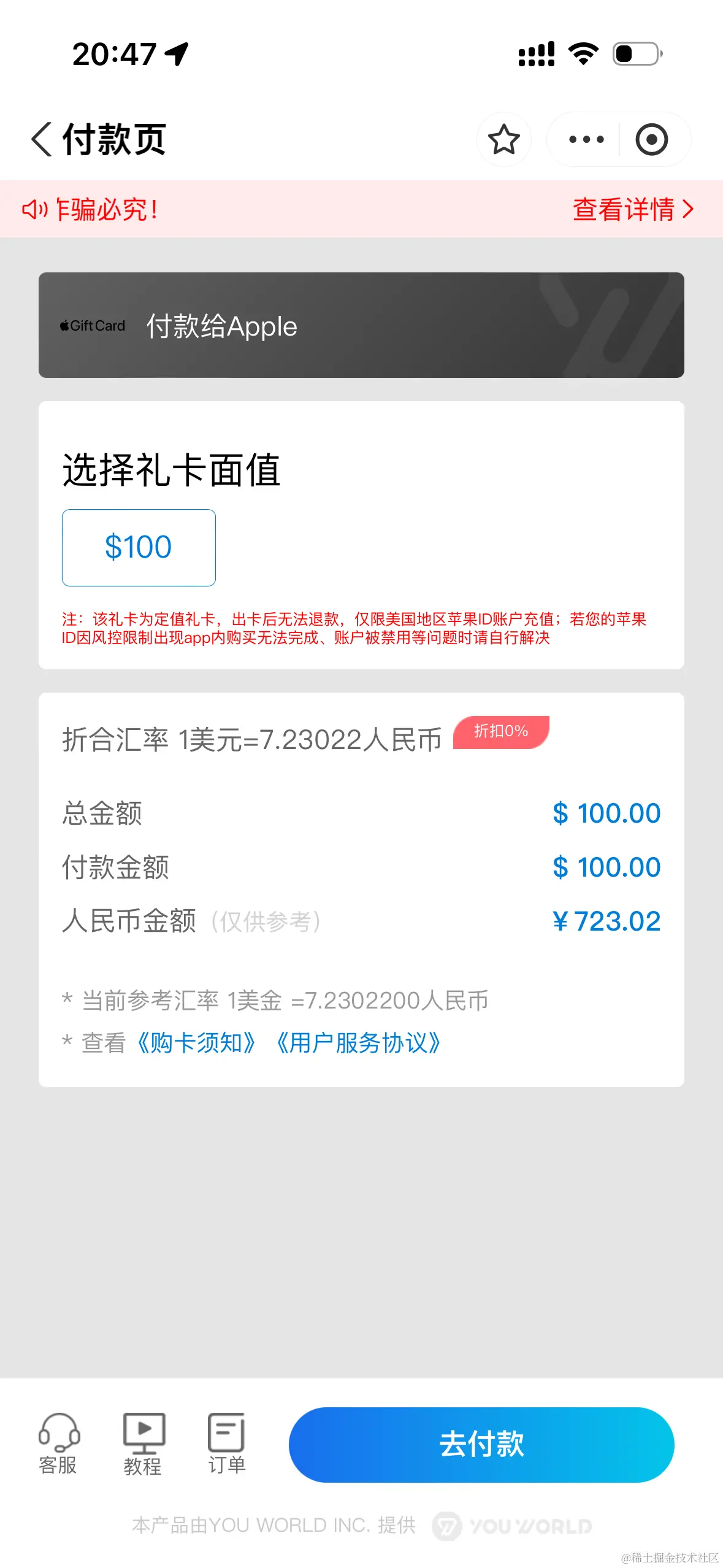
Task: View my 订单 orders
Action: 226,1444
